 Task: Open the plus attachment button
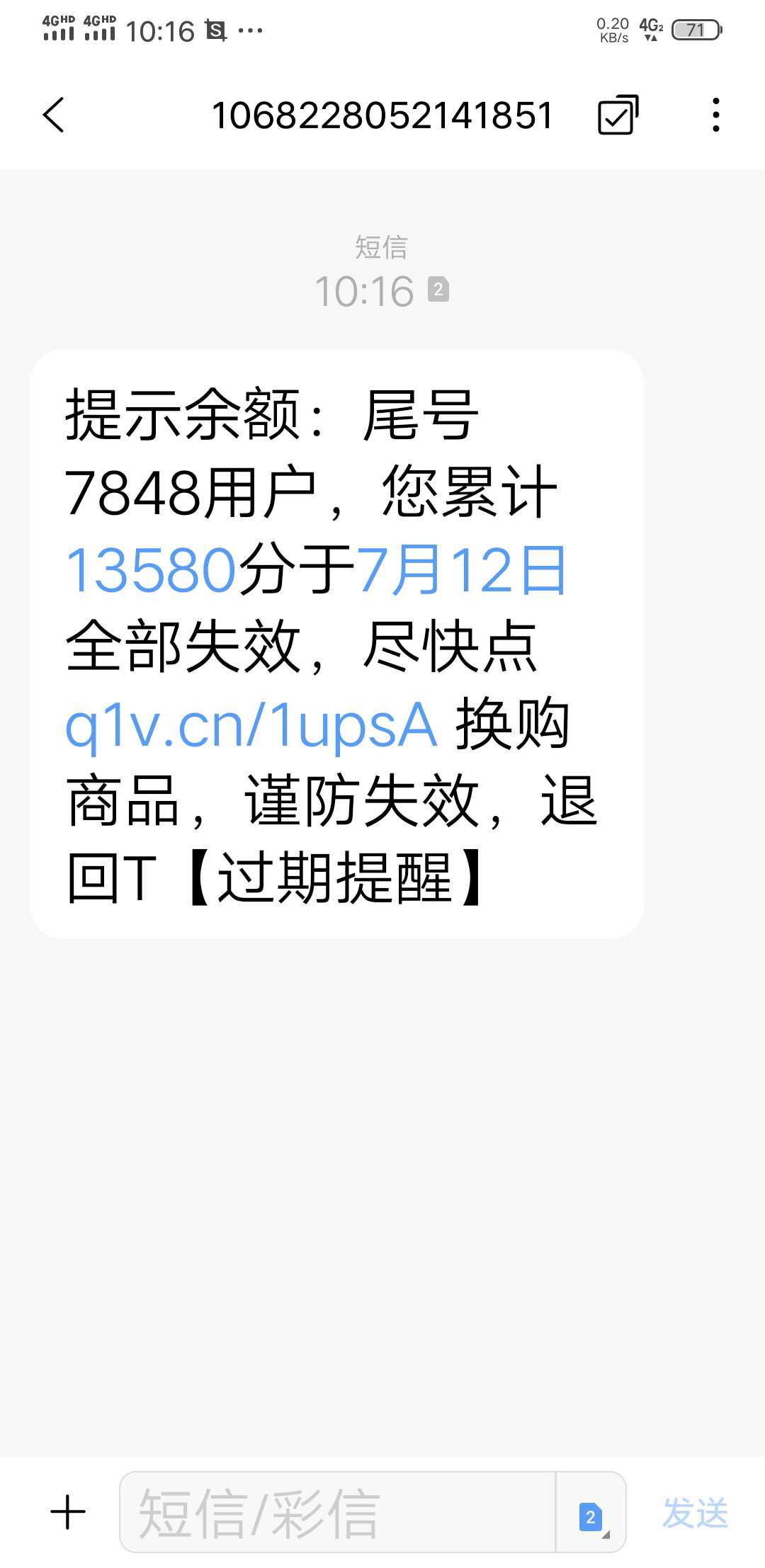pos(68,1512)
